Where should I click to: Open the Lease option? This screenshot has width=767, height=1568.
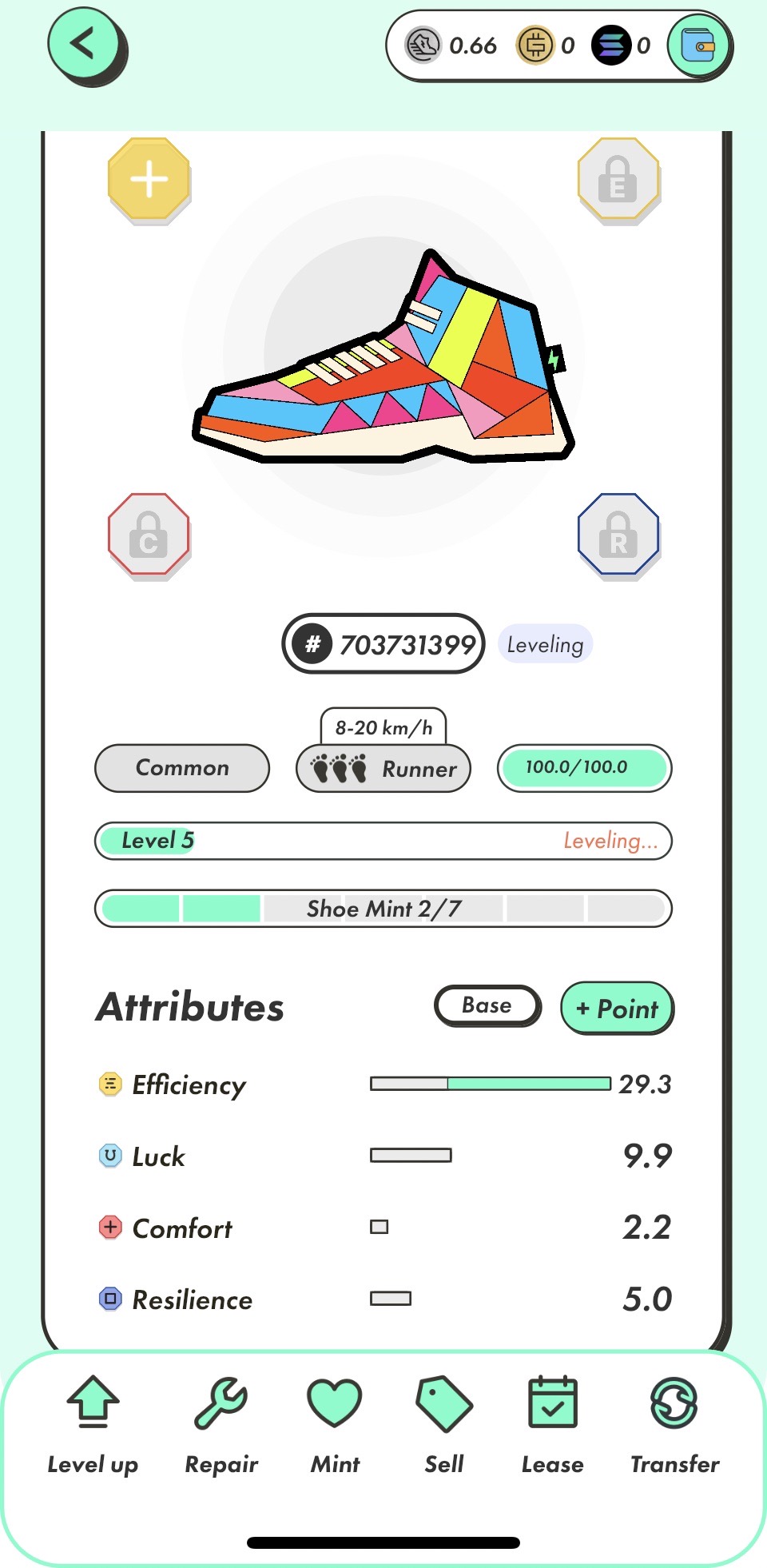coord(552,1424)
